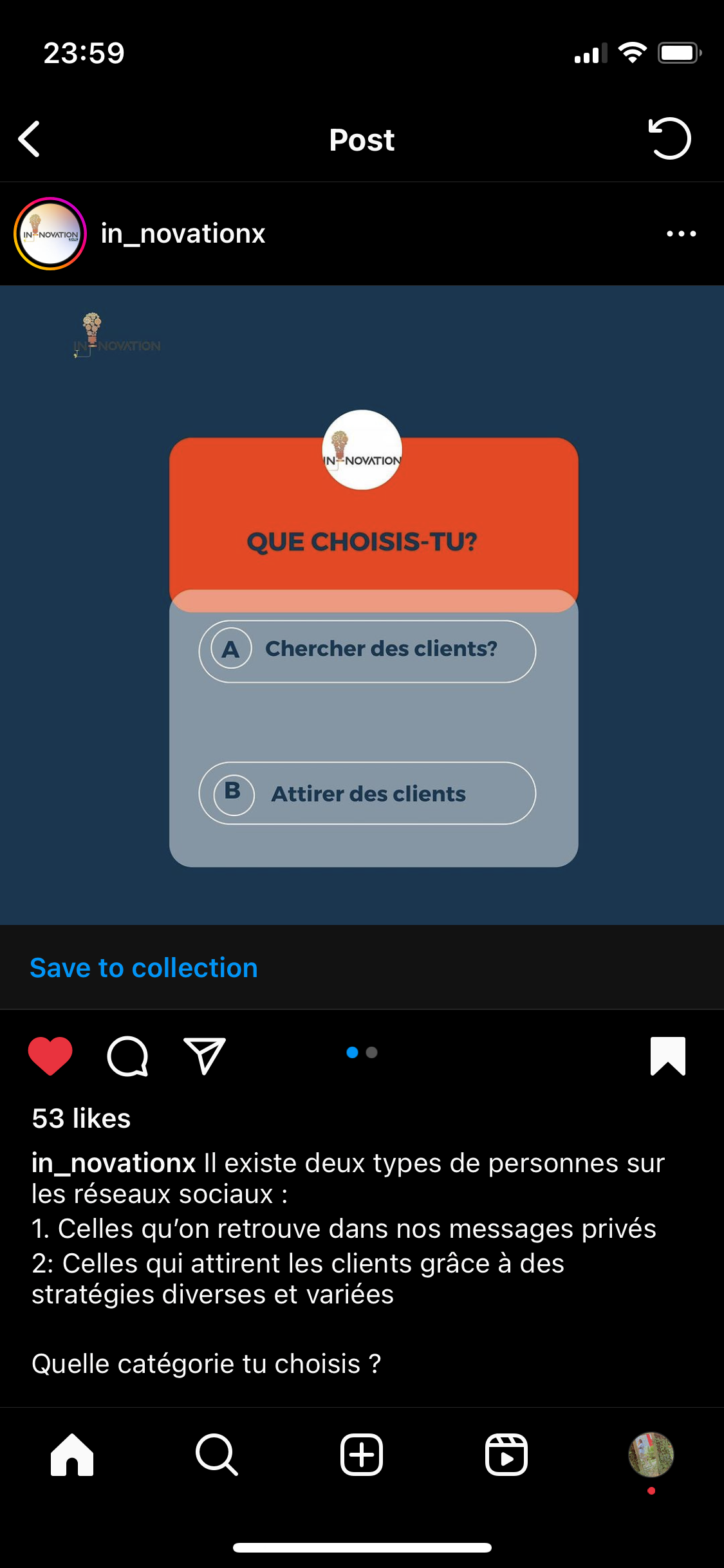View who liked: 53 likes
Viewport: 724px width, 1568px height.
(82, 1119)
